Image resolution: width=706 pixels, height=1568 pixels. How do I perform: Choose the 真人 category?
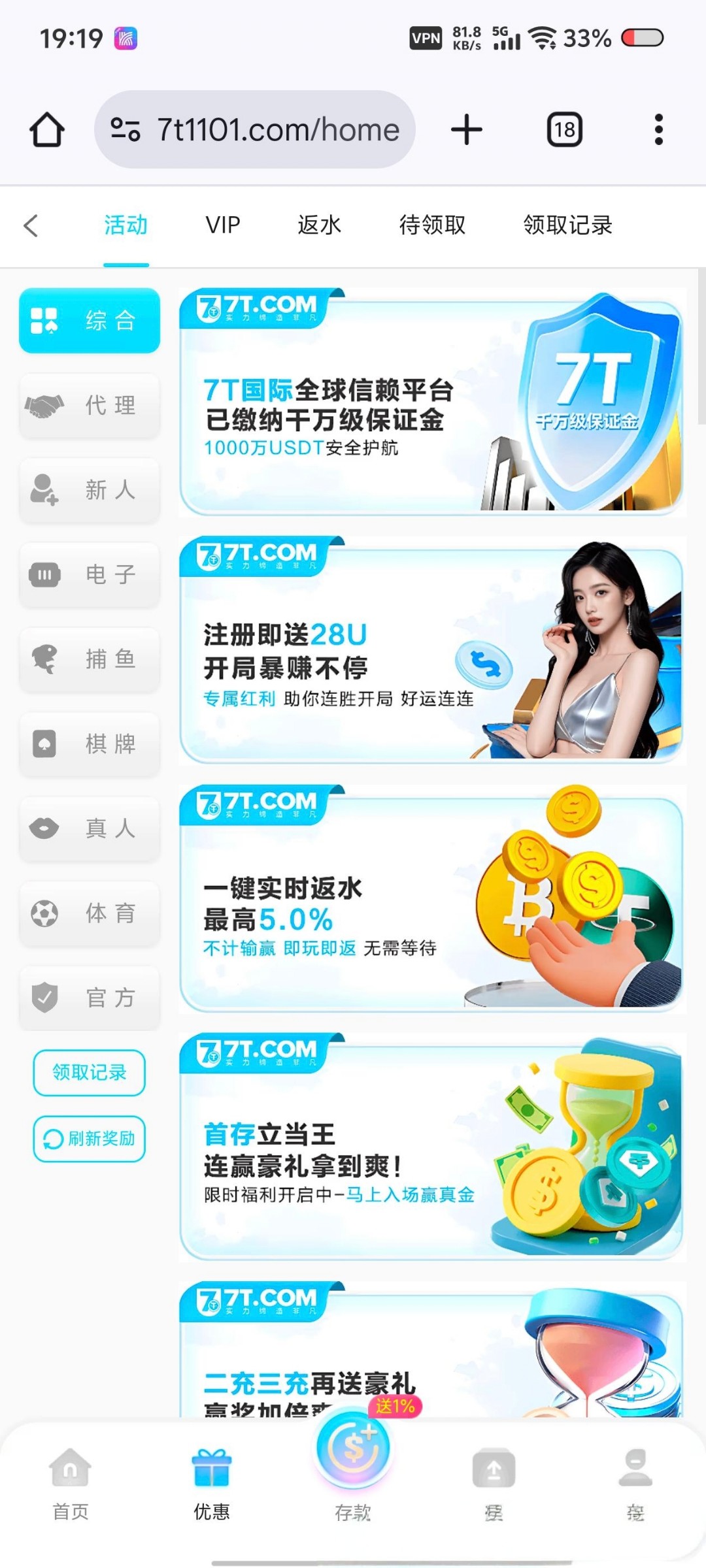(90, 828)
